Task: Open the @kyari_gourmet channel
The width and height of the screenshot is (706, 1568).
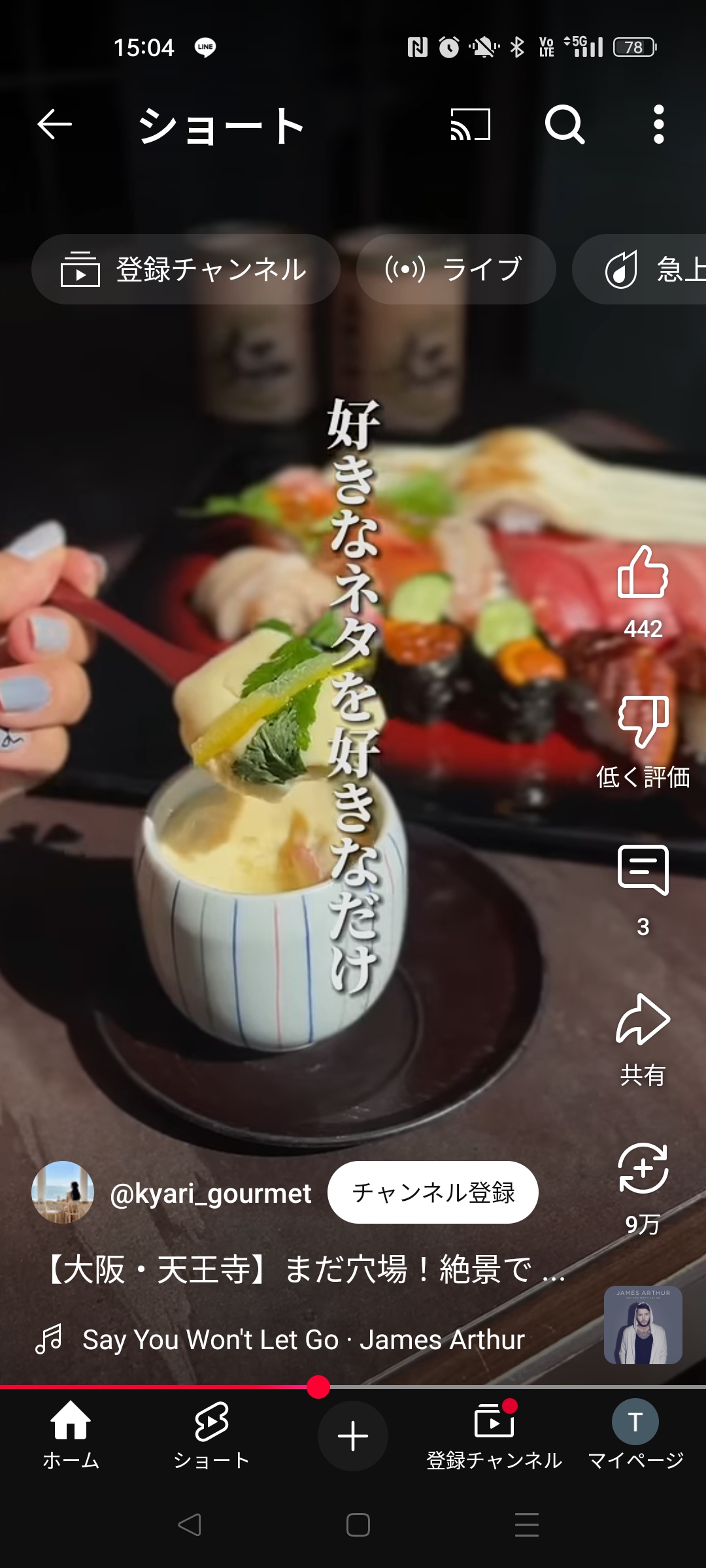Action: point(210,1193)
